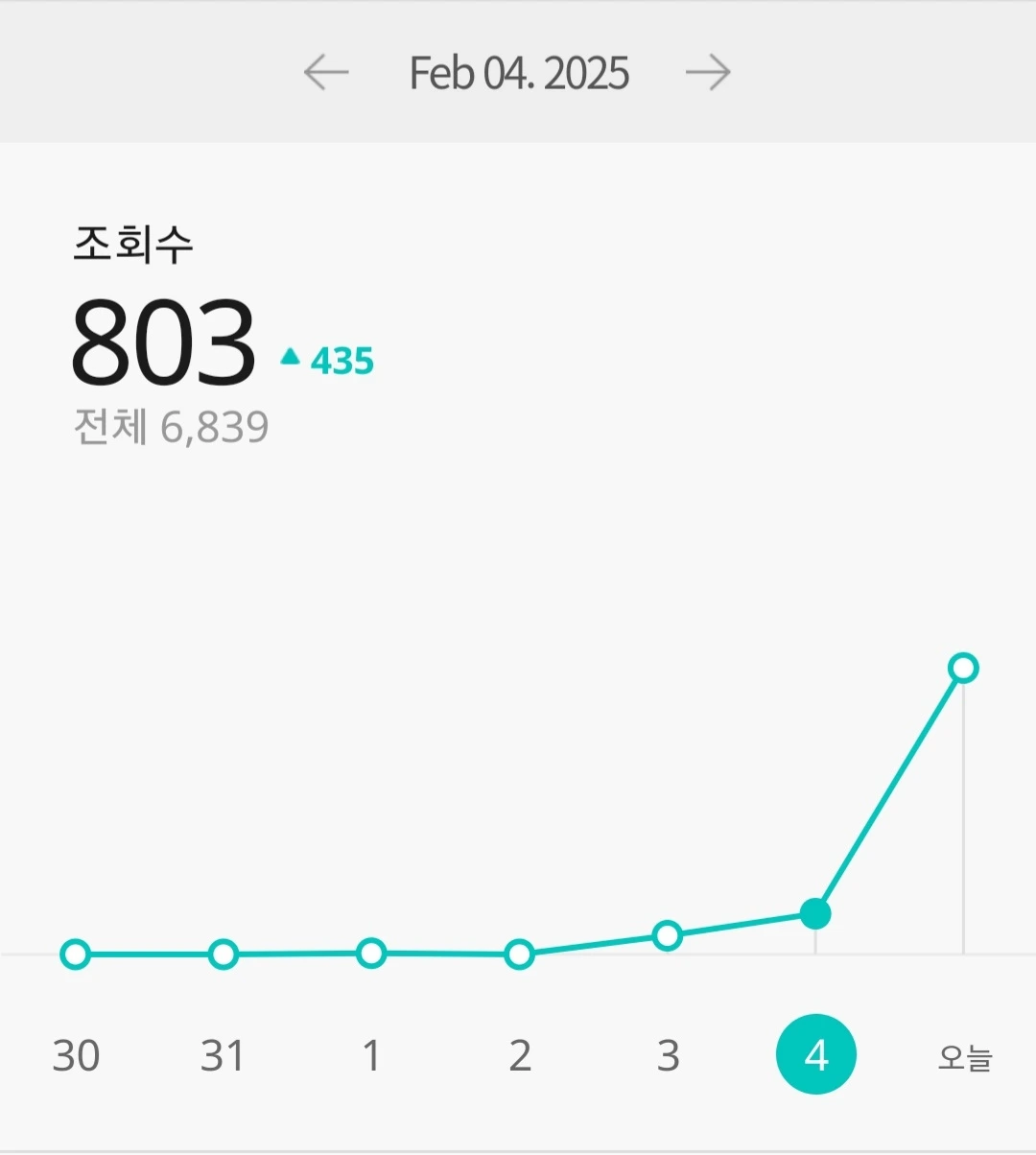This screenshot has height=1155, width=1036.
Task: Go to the previous date with left arrow
Action: (326, 73)
